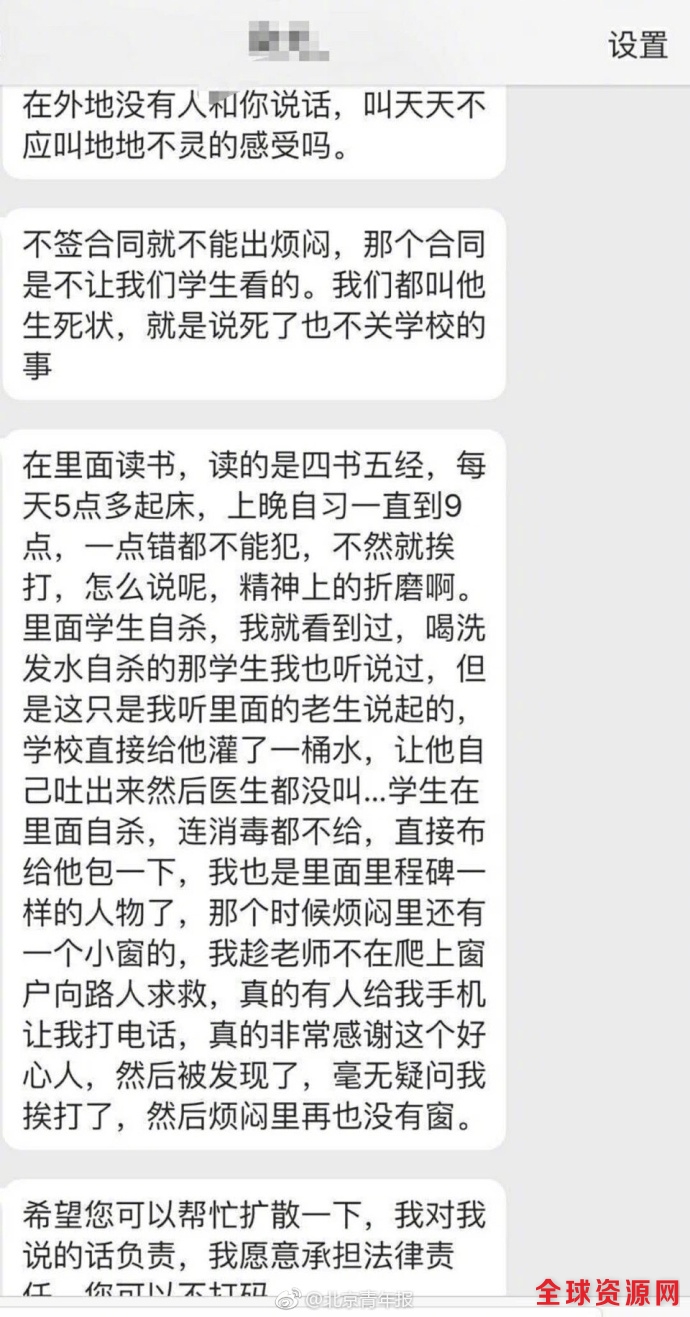Open the 设置 settings of this chat

[x=637, y=45]
